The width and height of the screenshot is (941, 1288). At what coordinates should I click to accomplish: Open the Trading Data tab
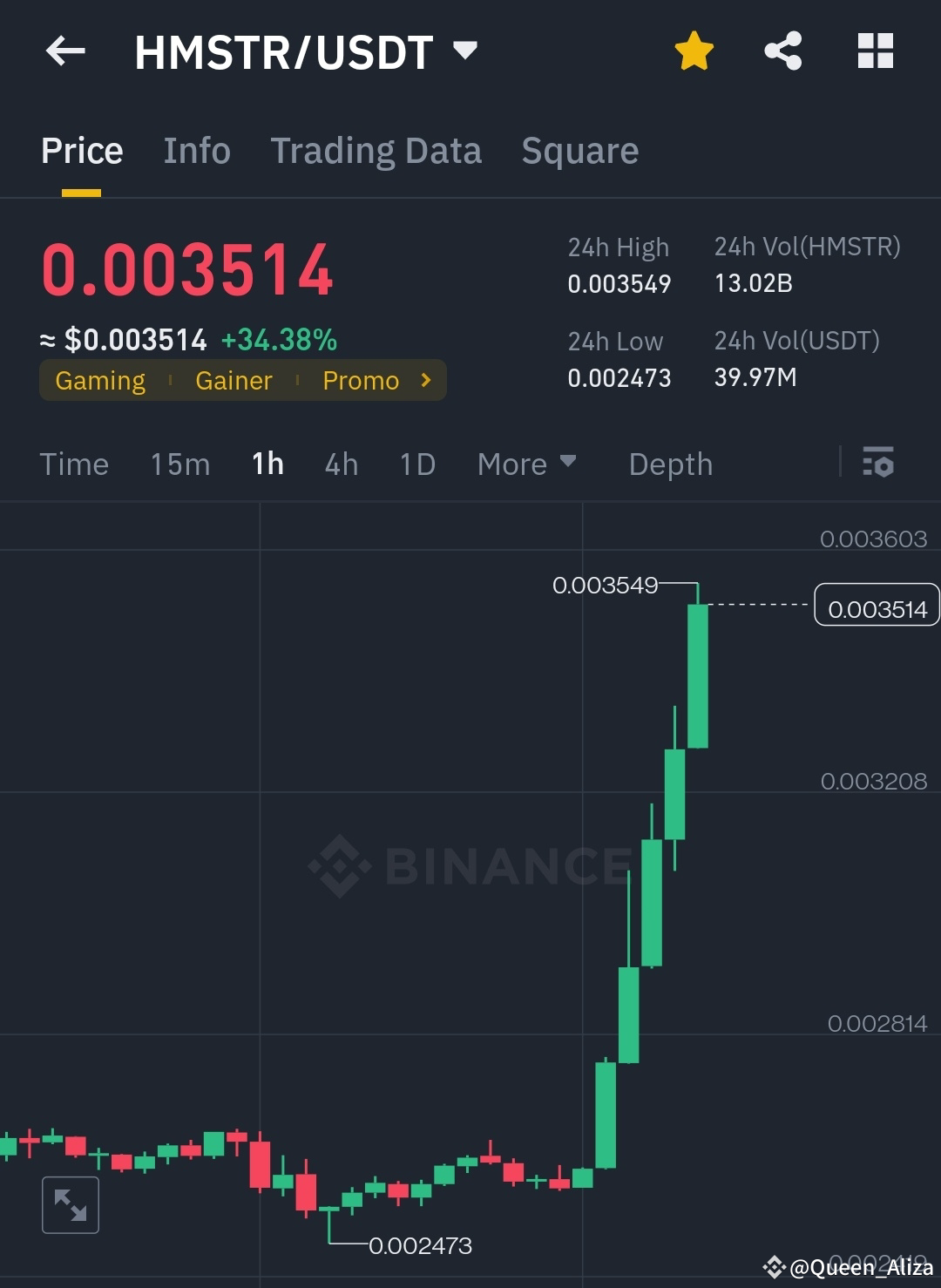pyautogui.click(x=376, y=150)
